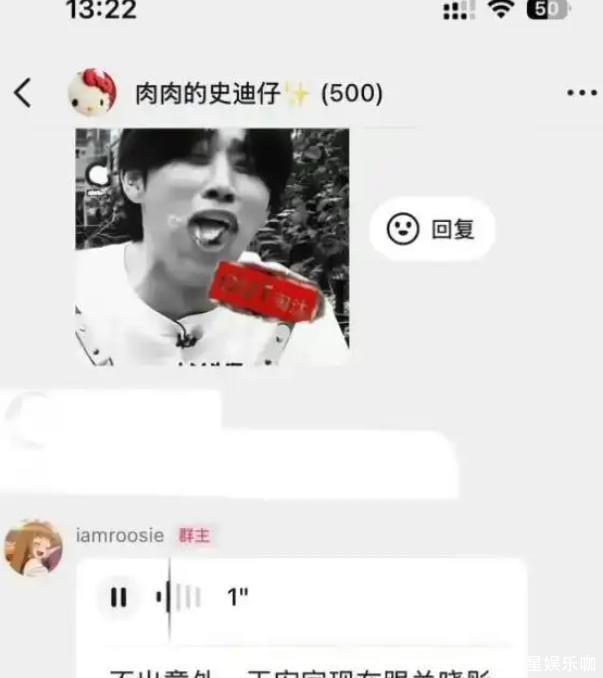Open the three-dot overflow menu

tap(581, 93)
